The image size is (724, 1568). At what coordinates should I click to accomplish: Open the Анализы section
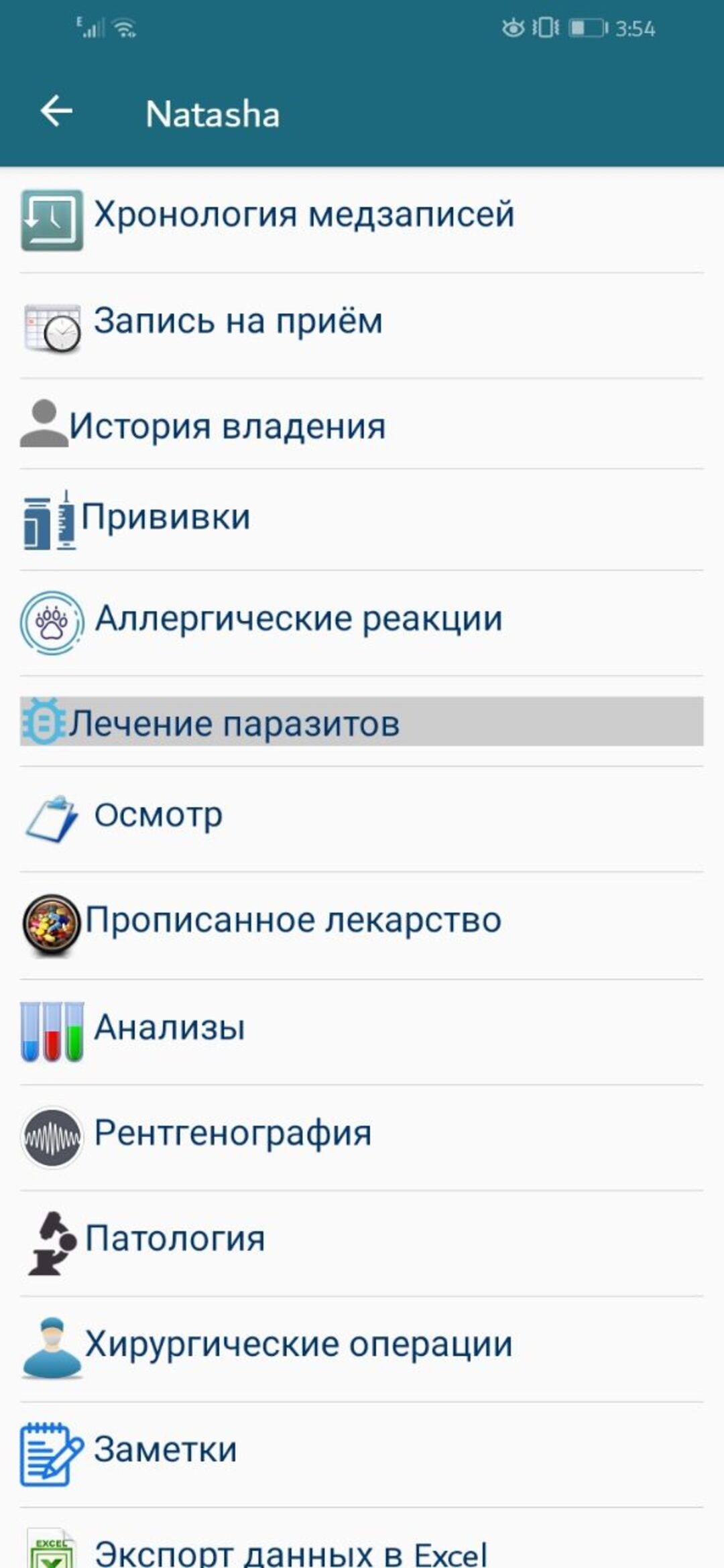point(170,1028)
